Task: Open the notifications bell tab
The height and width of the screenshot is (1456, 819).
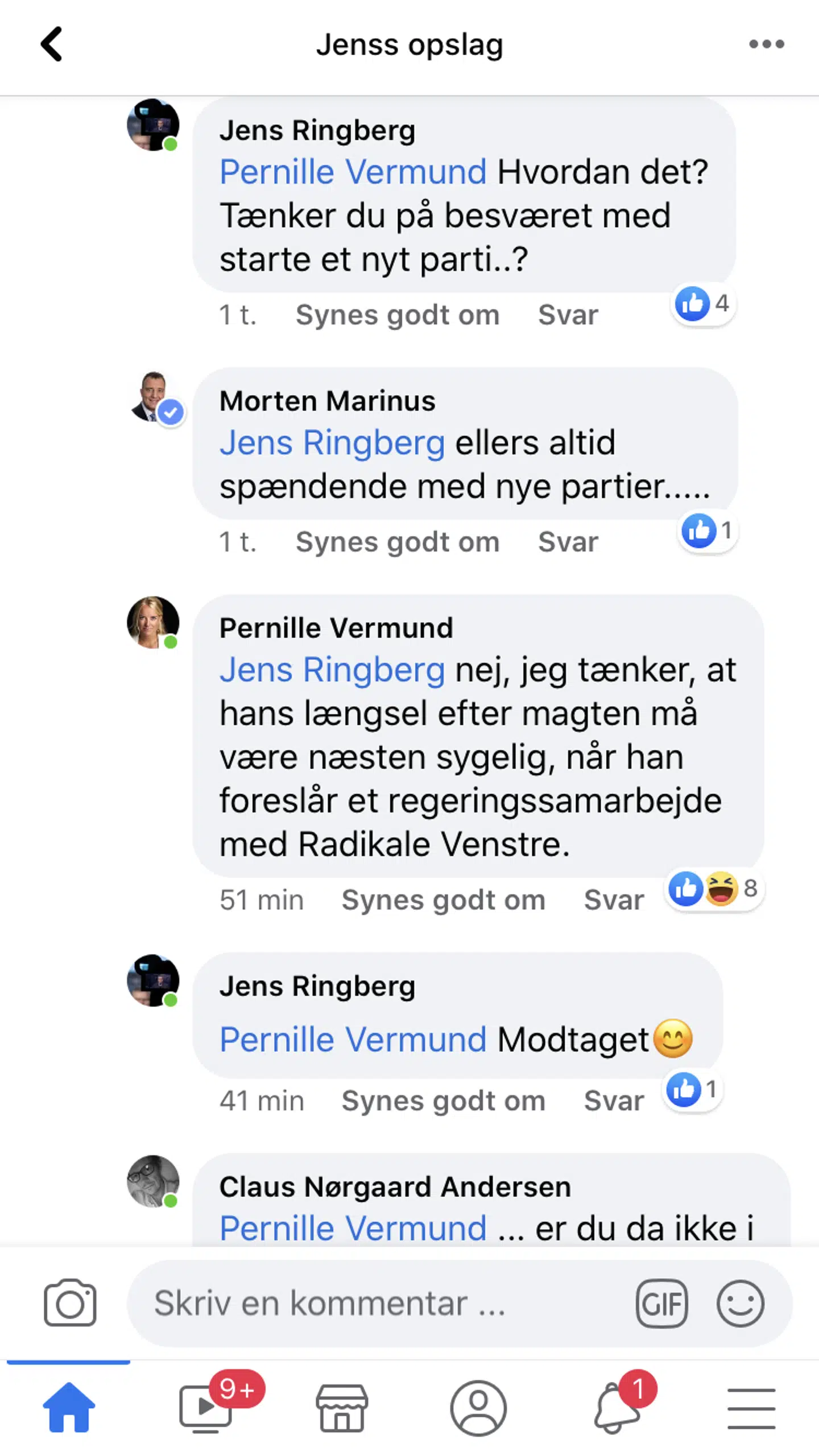Action: [x=617, y=1407]
